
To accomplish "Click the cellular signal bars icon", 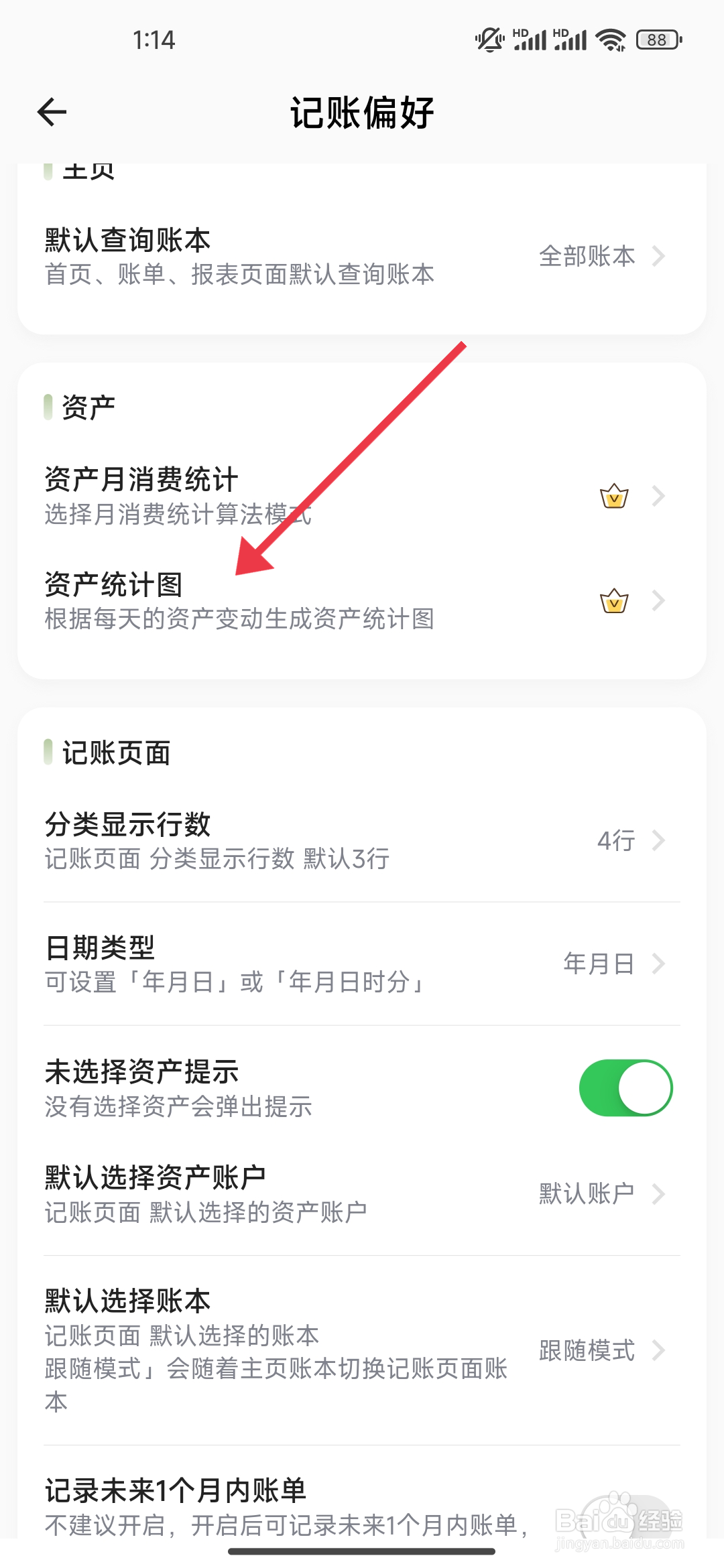I will (x=530, y=40).
